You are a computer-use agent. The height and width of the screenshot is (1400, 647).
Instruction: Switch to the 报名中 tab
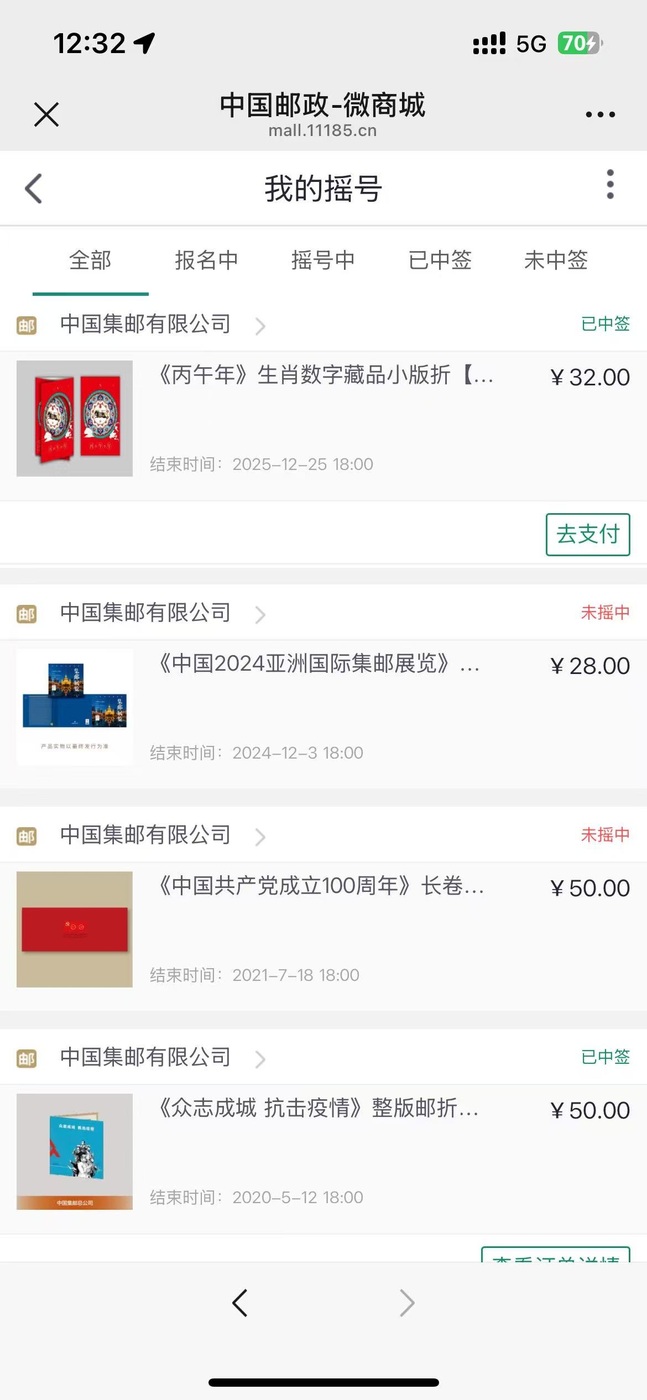click(x=206, y=261)
